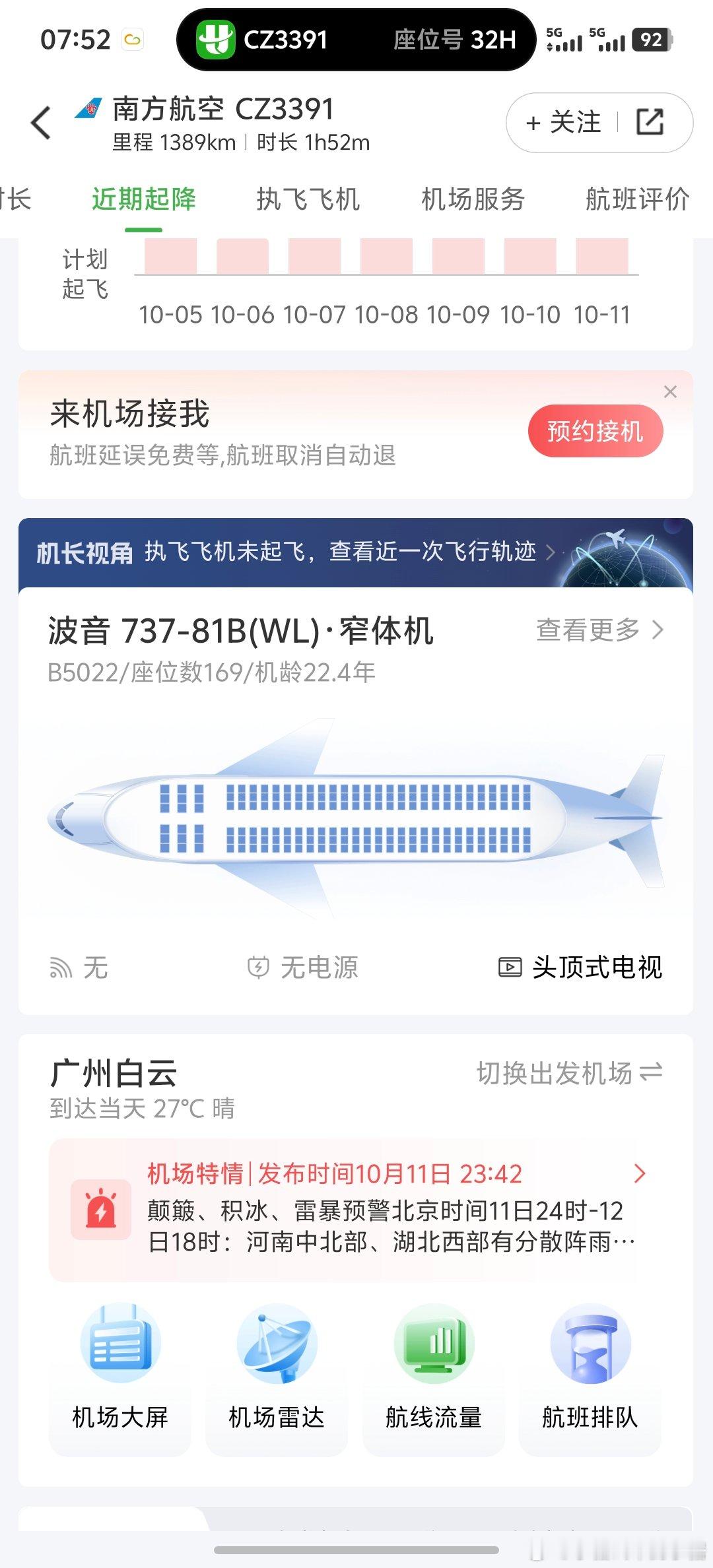Open the 机场服务 tab

point(473,199)
